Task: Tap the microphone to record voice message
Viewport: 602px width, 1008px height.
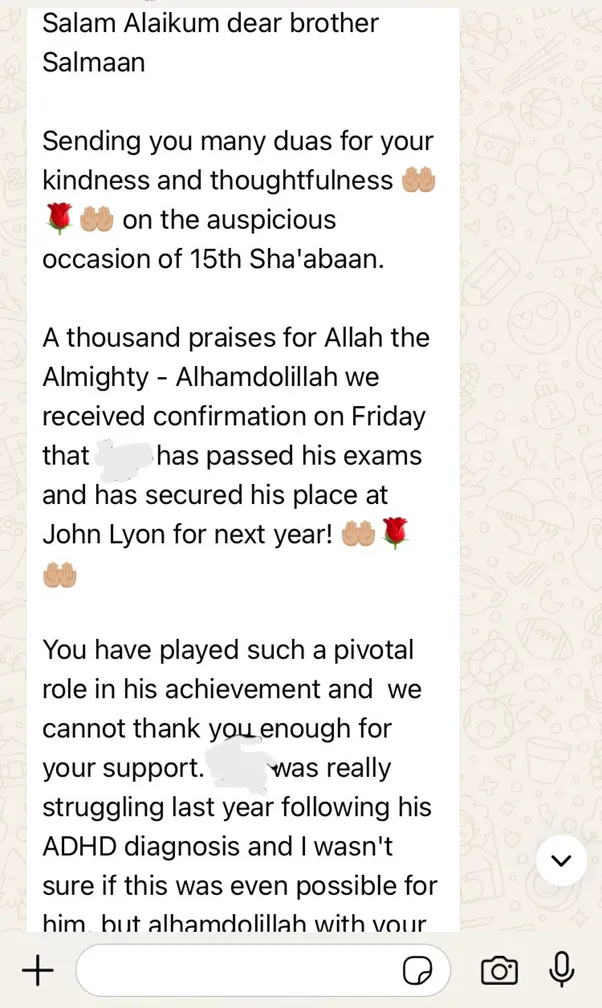Action: [x=561, y=969]
